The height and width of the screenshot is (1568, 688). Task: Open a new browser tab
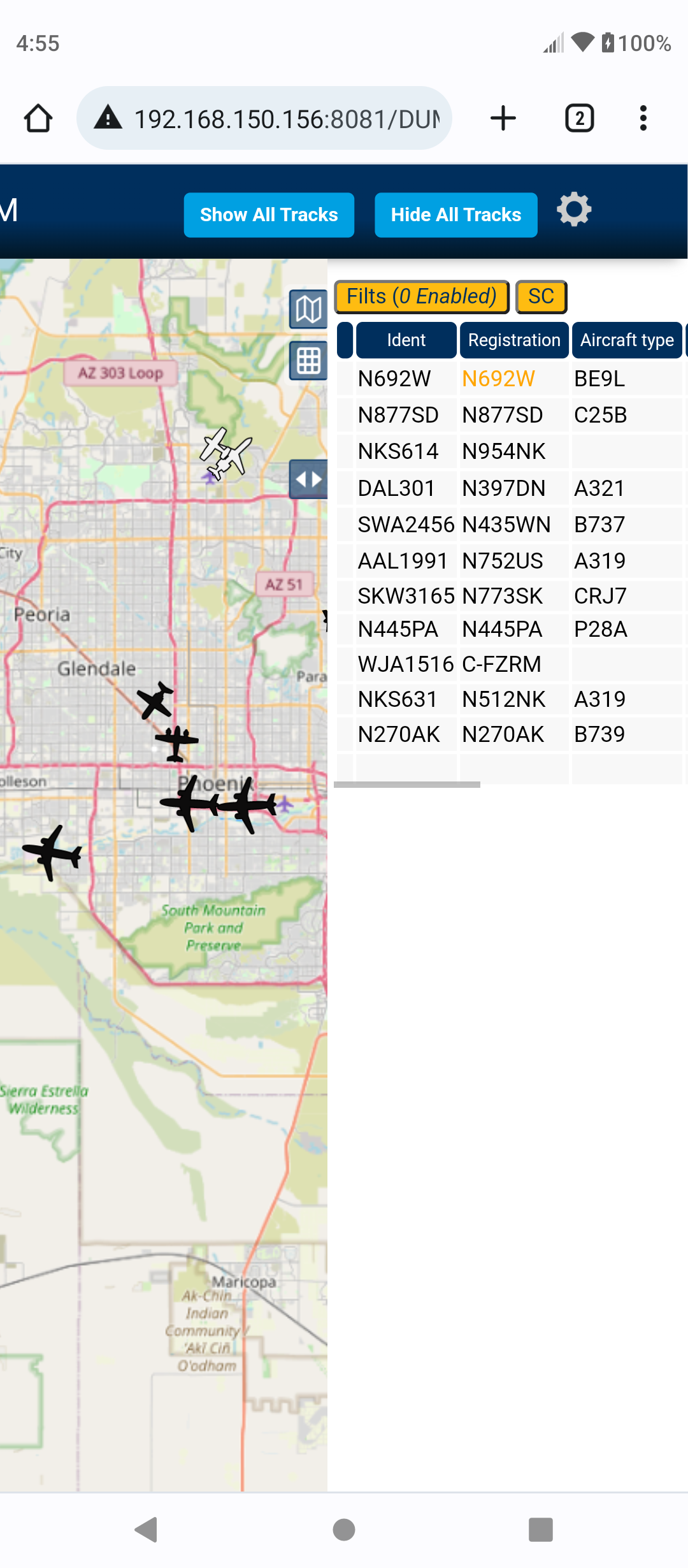pyautogui.click(x=503, y=119)
